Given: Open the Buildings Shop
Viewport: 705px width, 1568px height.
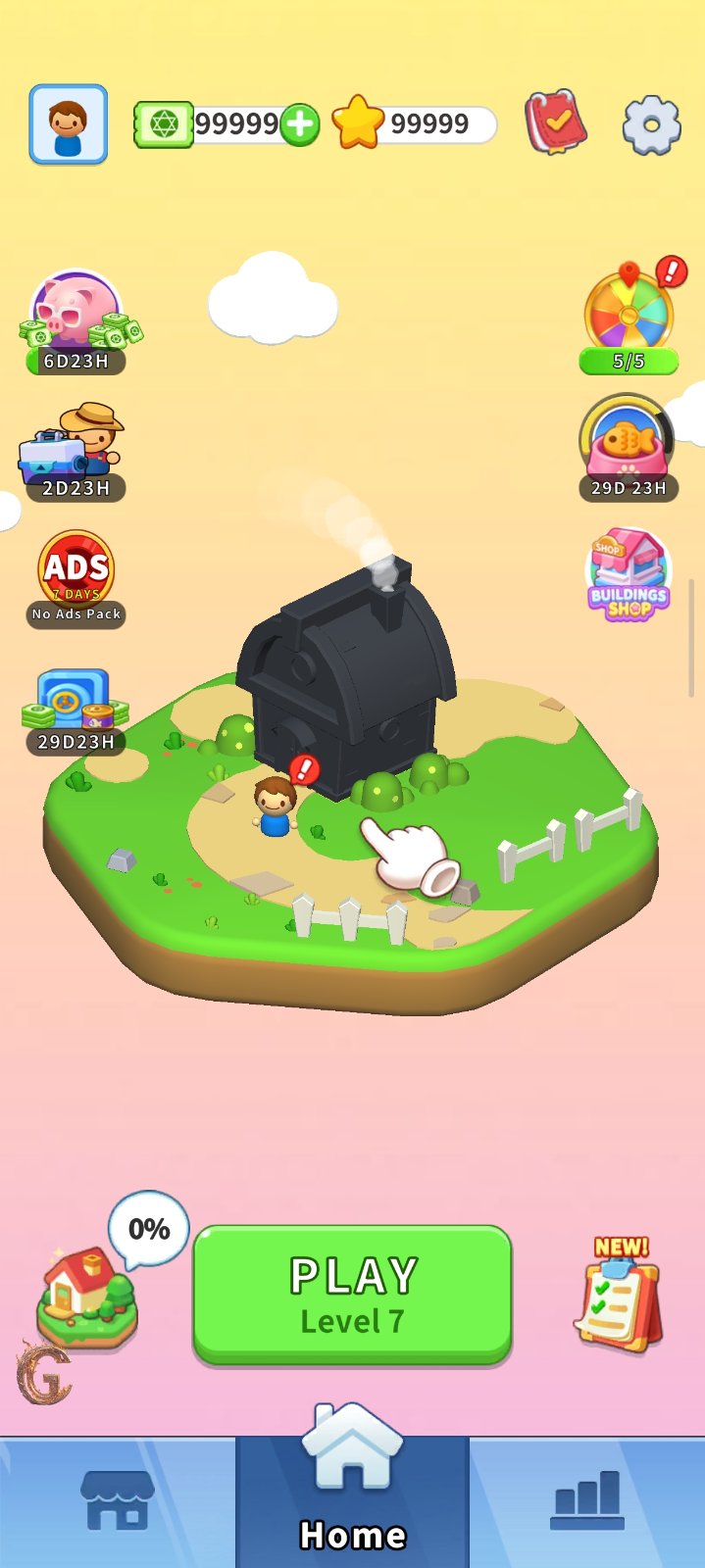Looking at the screenshot, I should pyautogui.click(x=629, y=575).
